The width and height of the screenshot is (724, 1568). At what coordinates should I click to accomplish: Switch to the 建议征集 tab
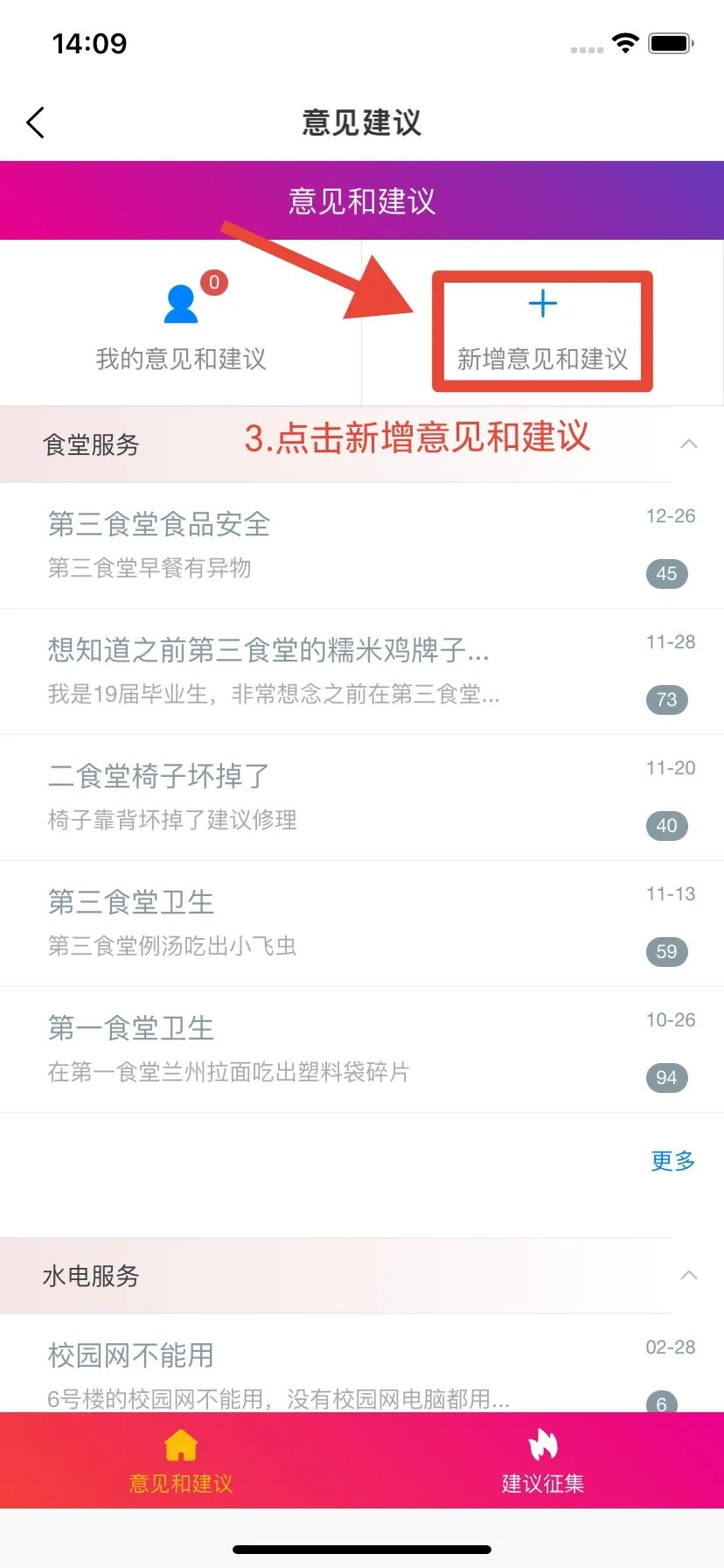tap(542, 1461)
